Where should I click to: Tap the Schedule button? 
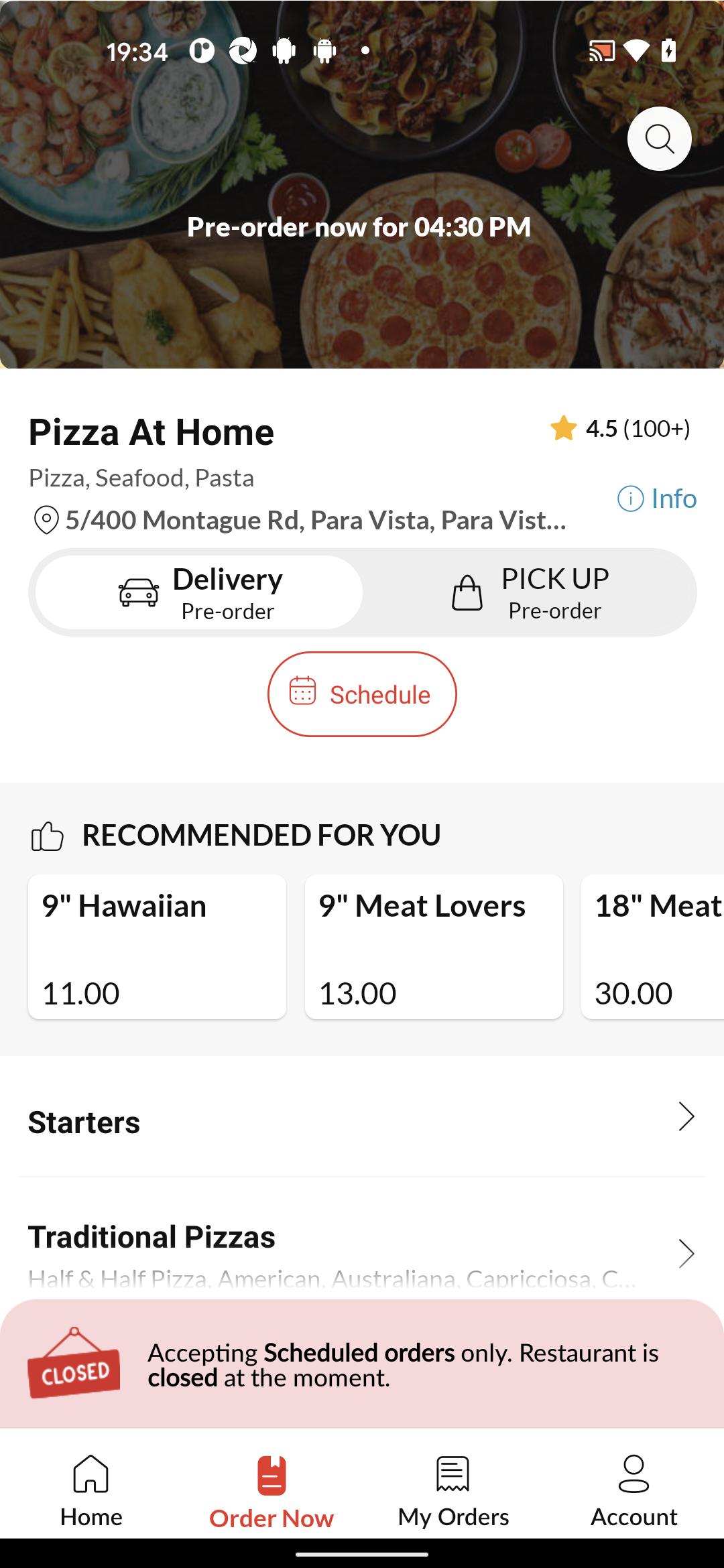[x=362, y=694]
